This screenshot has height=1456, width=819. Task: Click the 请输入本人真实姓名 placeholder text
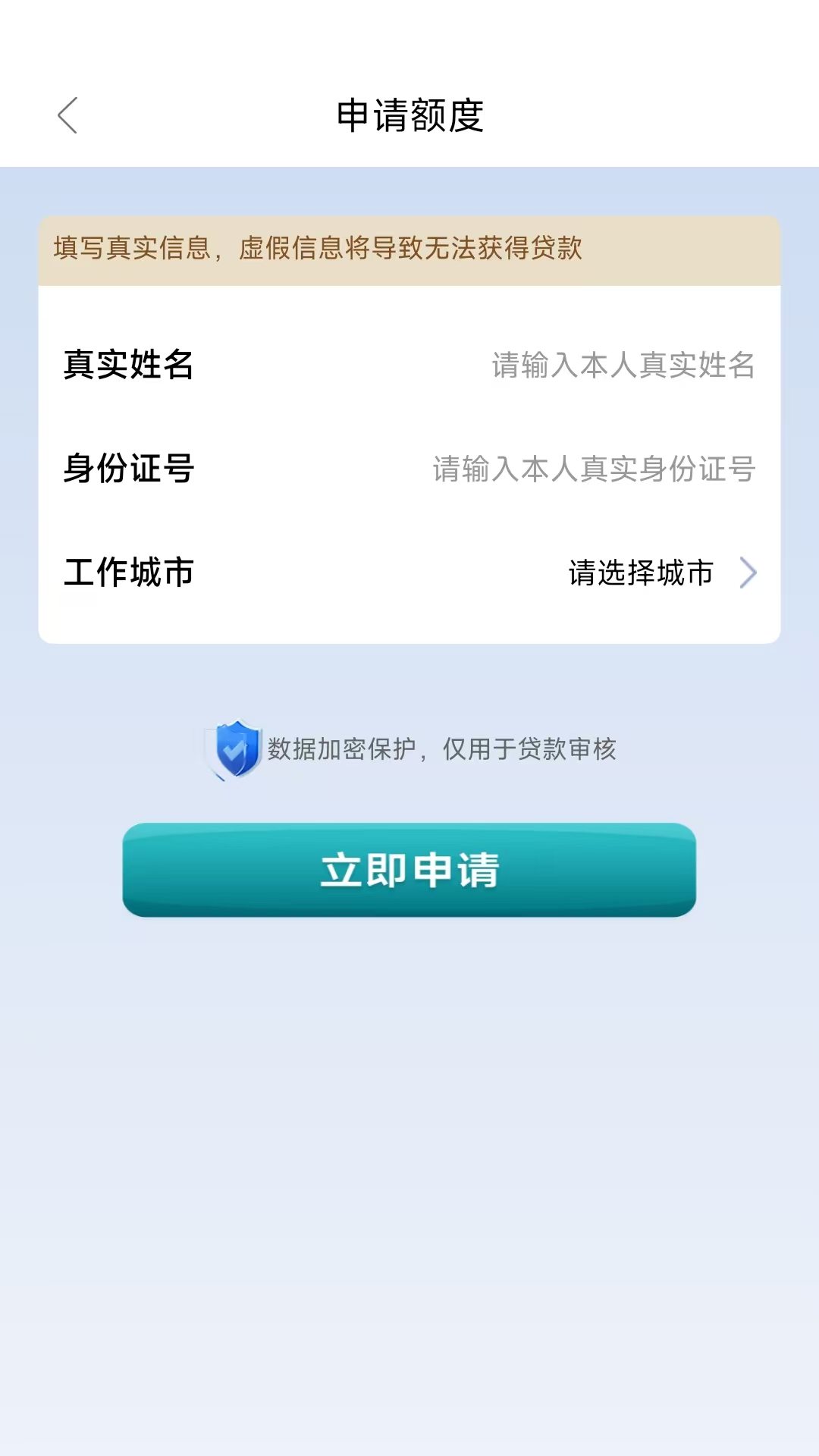pyautogui.click(x=622, y=365)
